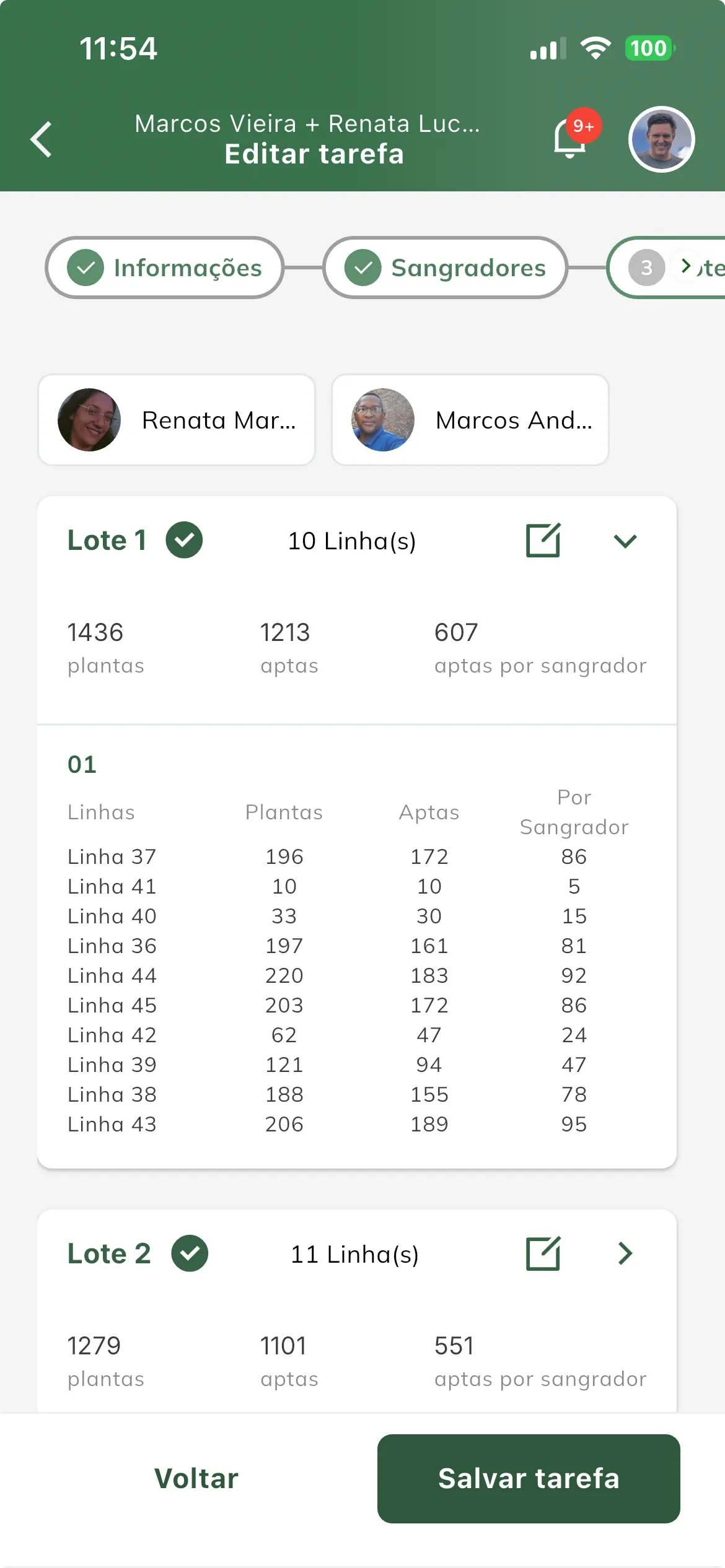The width and height of the screenshot is (725, 1568).
Task: Click the checkmark badge next to Lote 1
Action: (185, 539)
